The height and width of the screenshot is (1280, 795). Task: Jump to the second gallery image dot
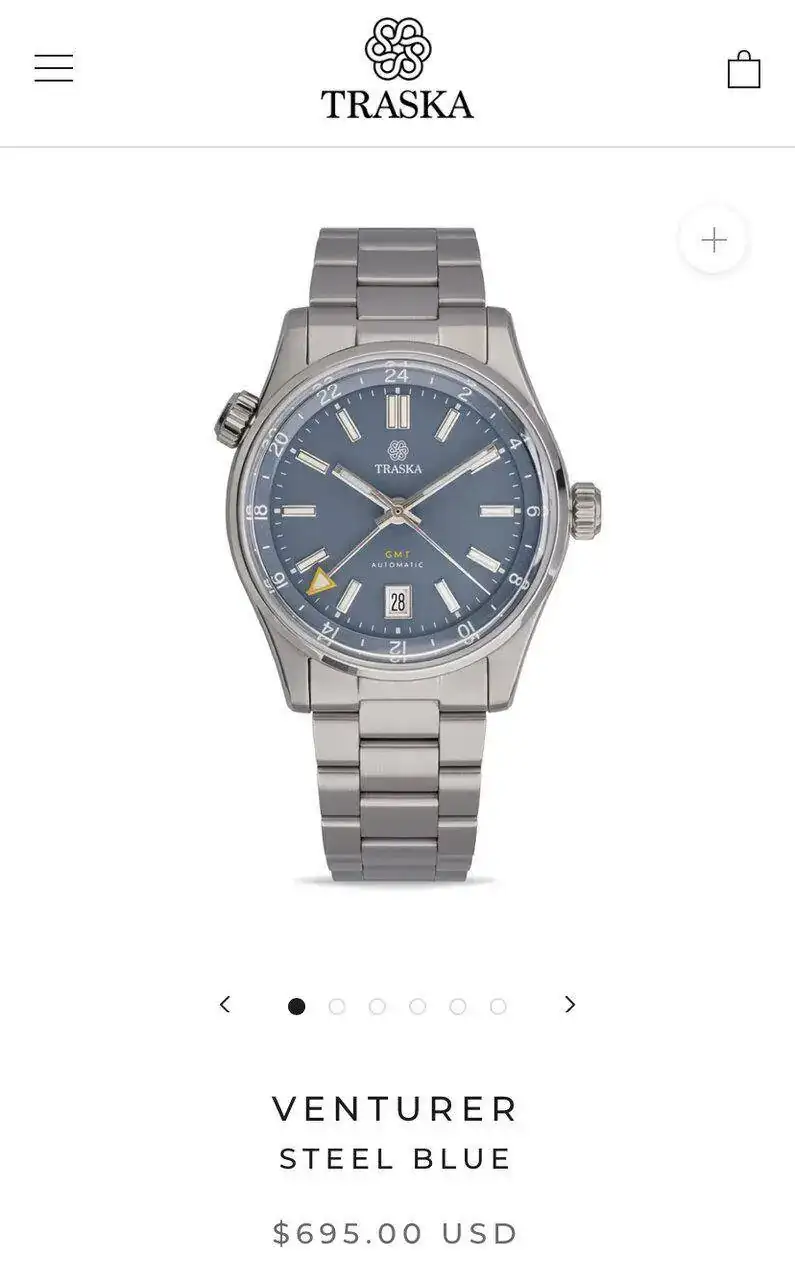point(337,1006)
